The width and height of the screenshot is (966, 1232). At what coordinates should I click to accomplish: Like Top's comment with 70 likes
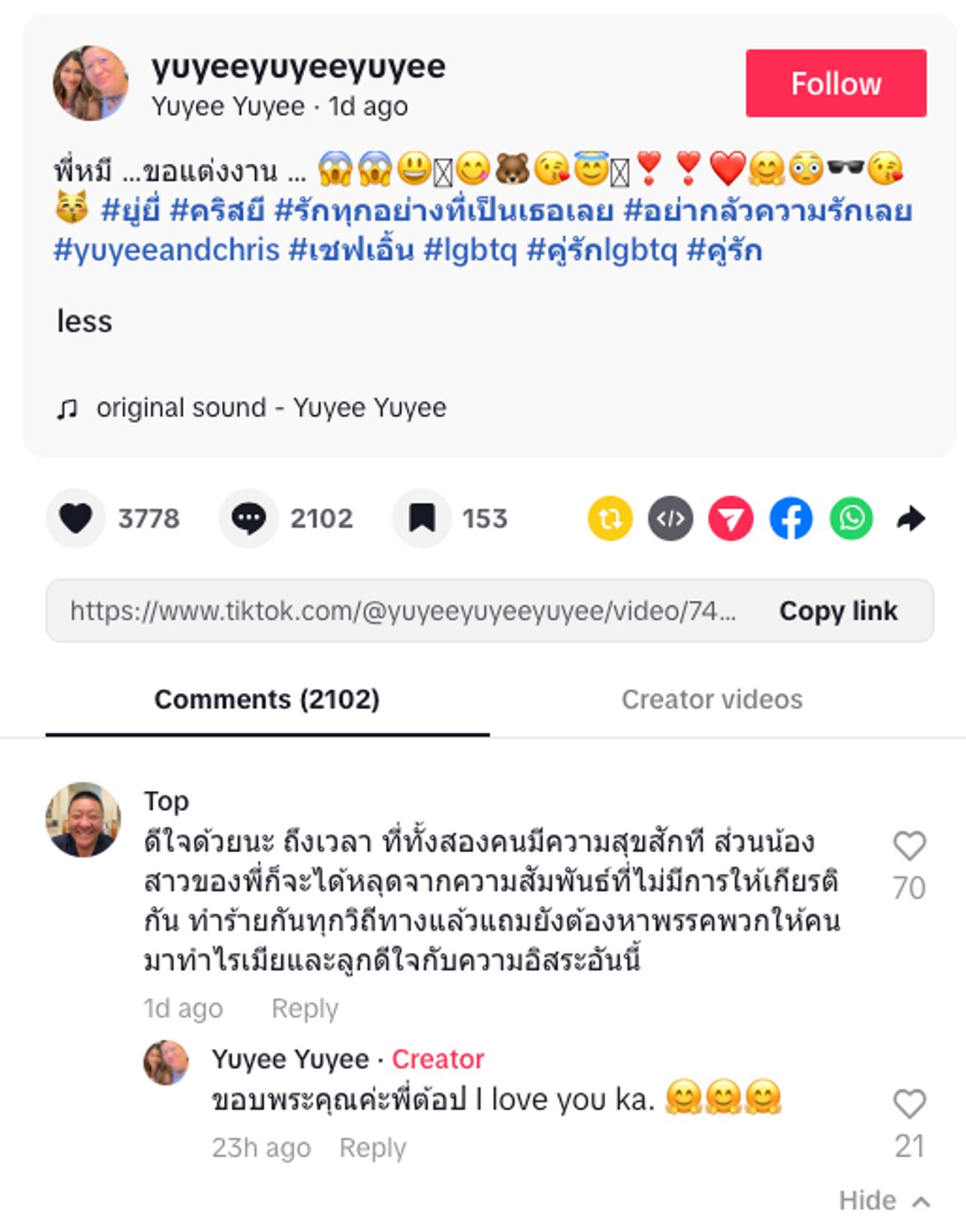[x=909, y=846]
